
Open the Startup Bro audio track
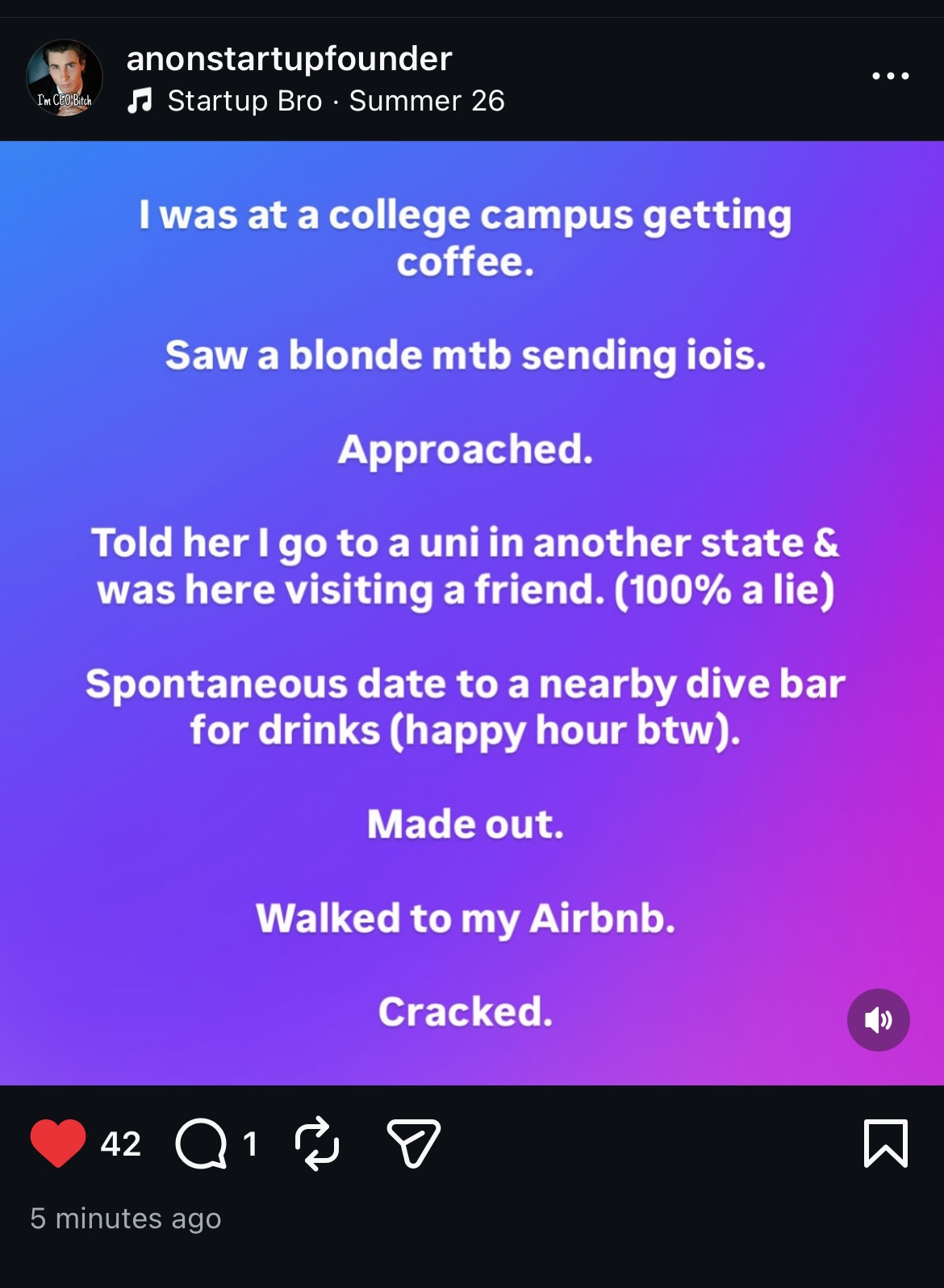316,101
